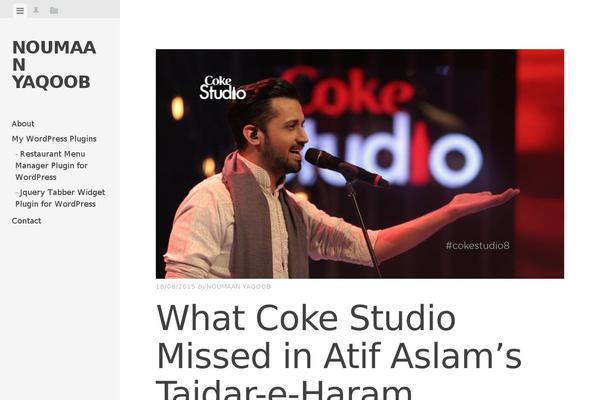Open the post date 18/08/2015 link

[175, 286]
